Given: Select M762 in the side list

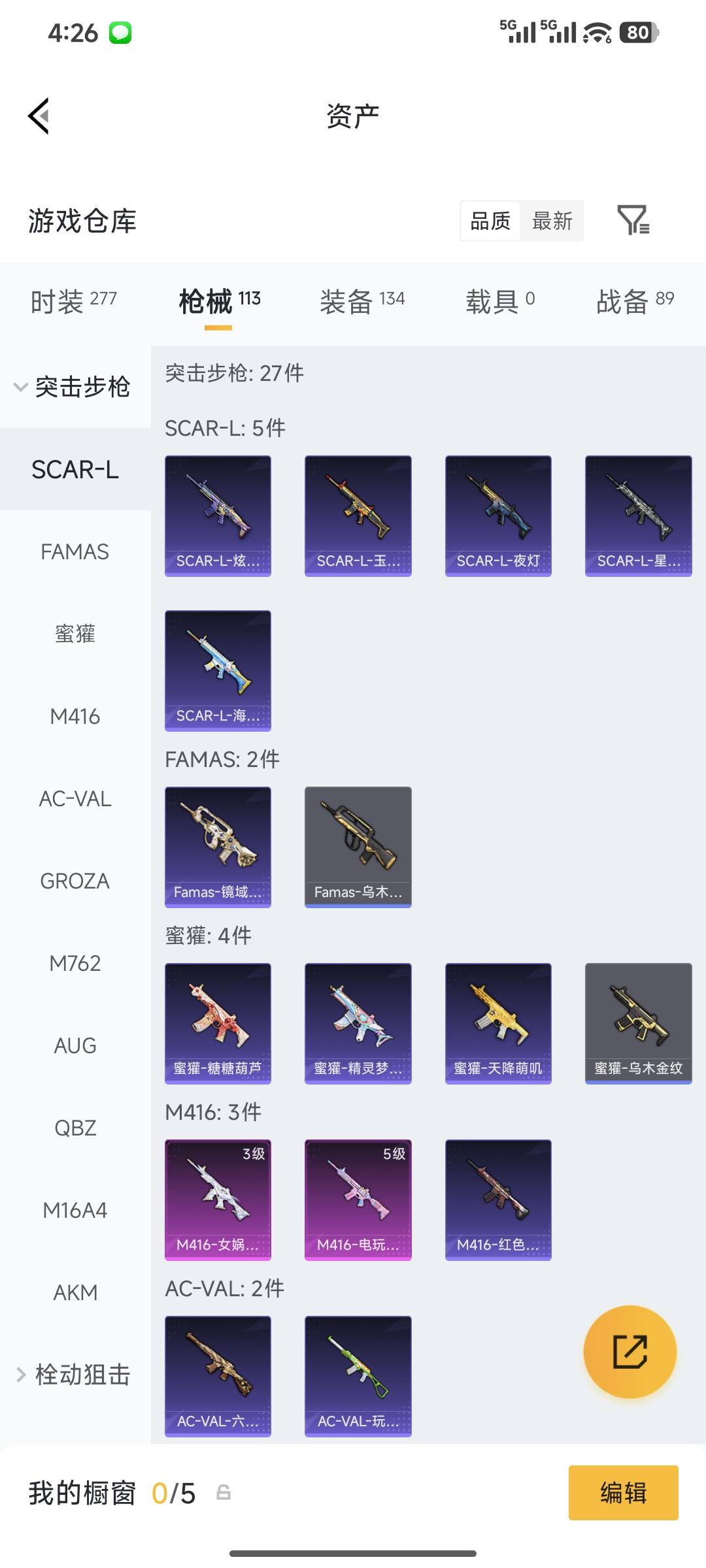Looking at the screenshot, I should coord(75,963).
